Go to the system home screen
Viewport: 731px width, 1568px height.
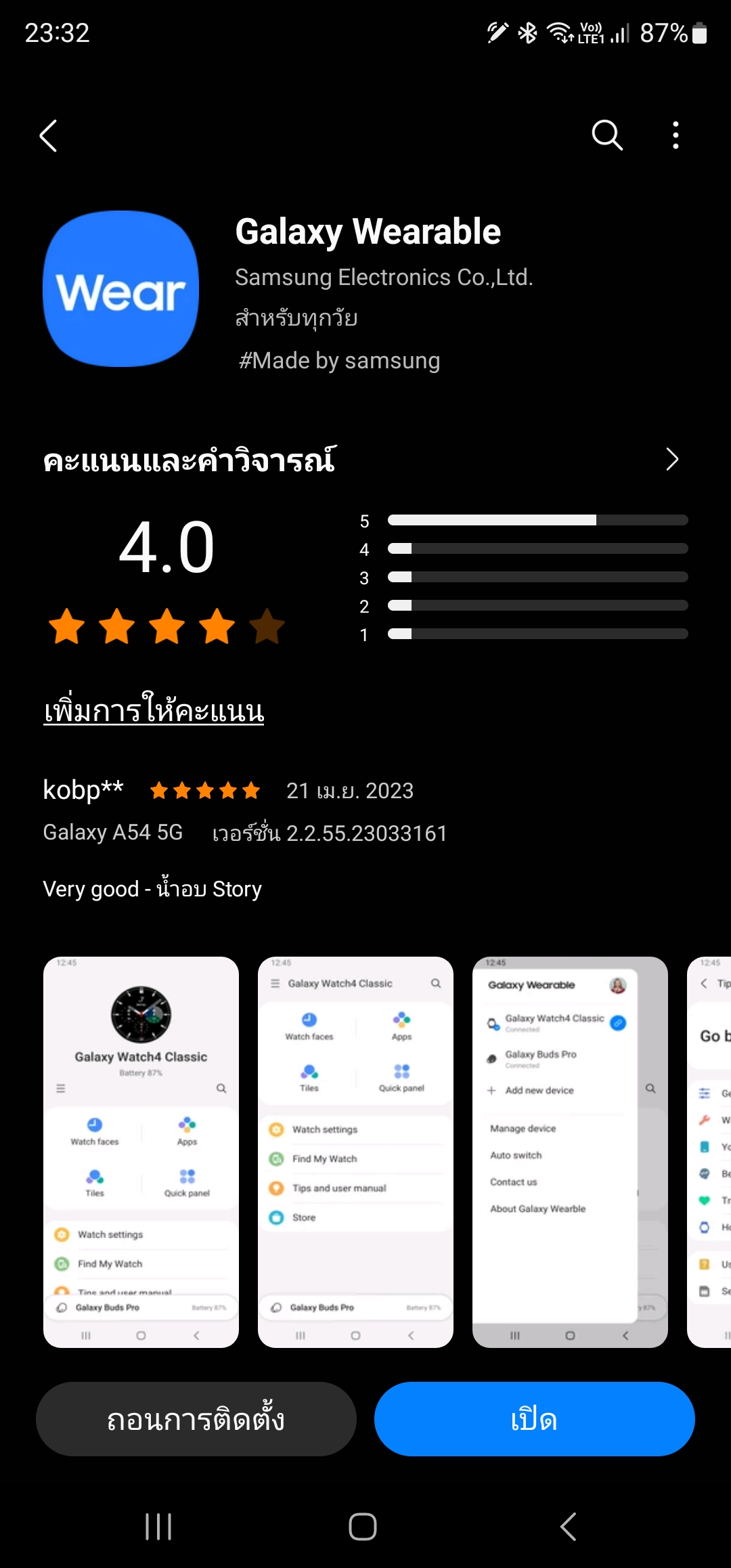pos(363,1527)
